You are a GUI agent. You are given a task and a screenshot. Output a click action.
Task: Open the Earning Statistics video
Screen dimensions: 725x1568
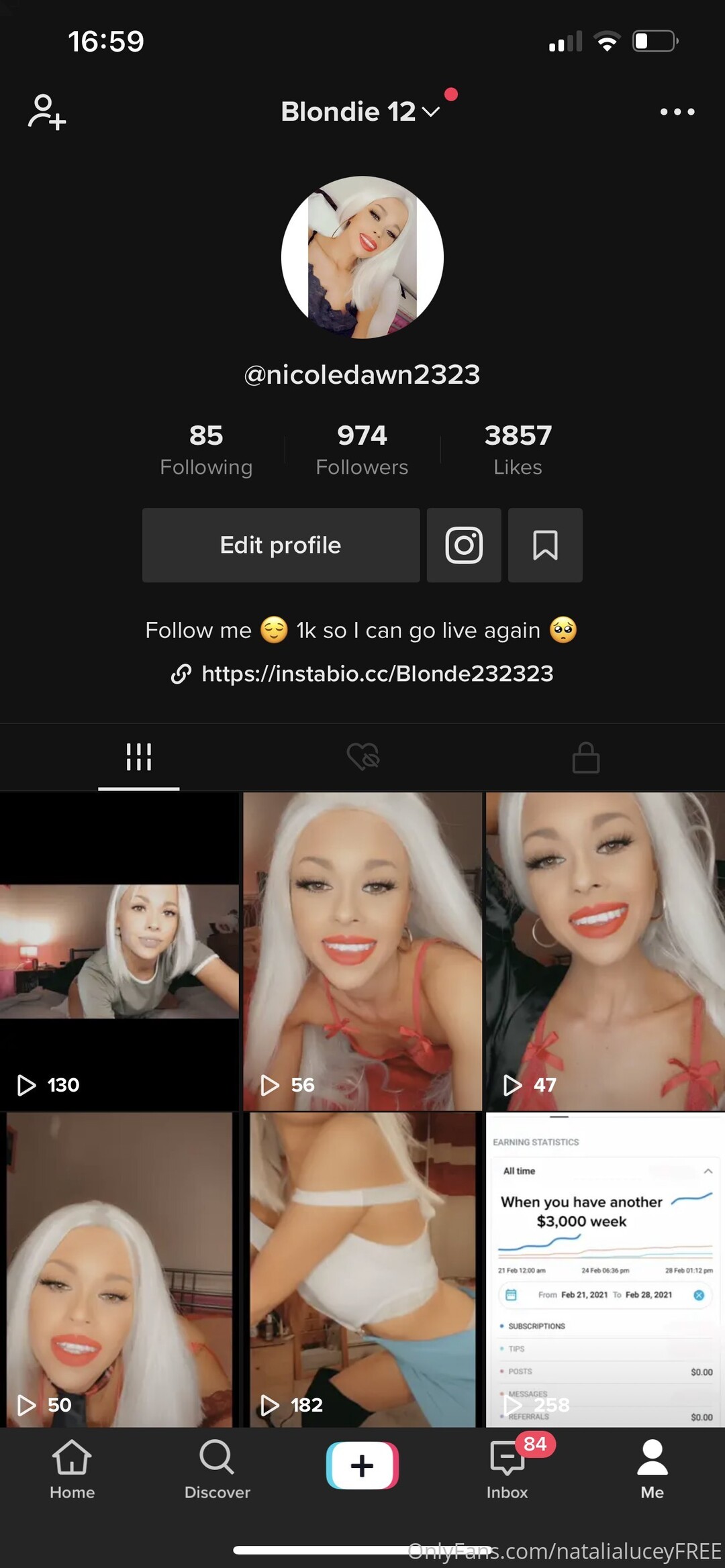tap(606, 1268)
